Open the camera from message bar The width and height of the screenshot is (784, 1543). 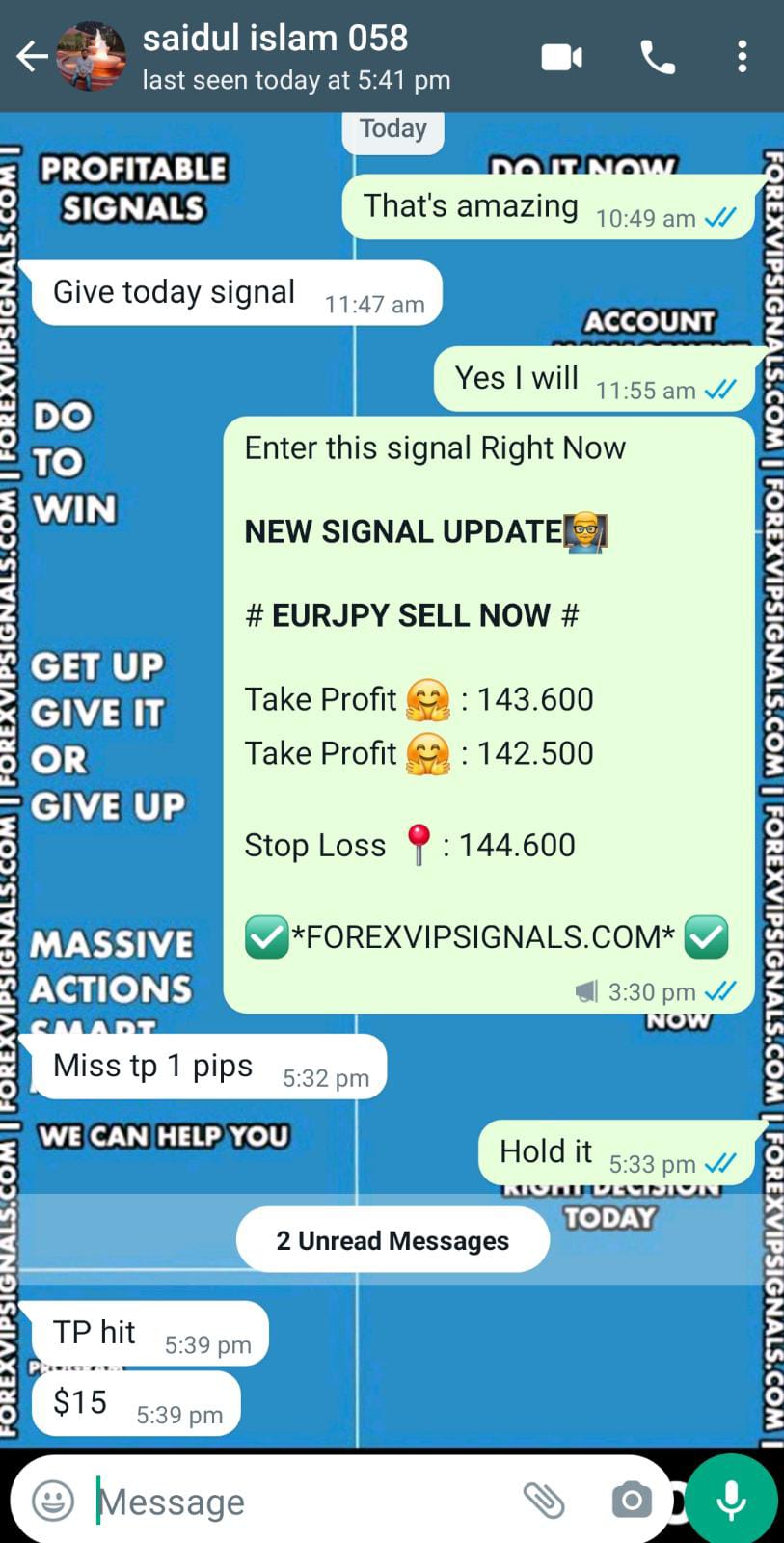[632, 1501]
